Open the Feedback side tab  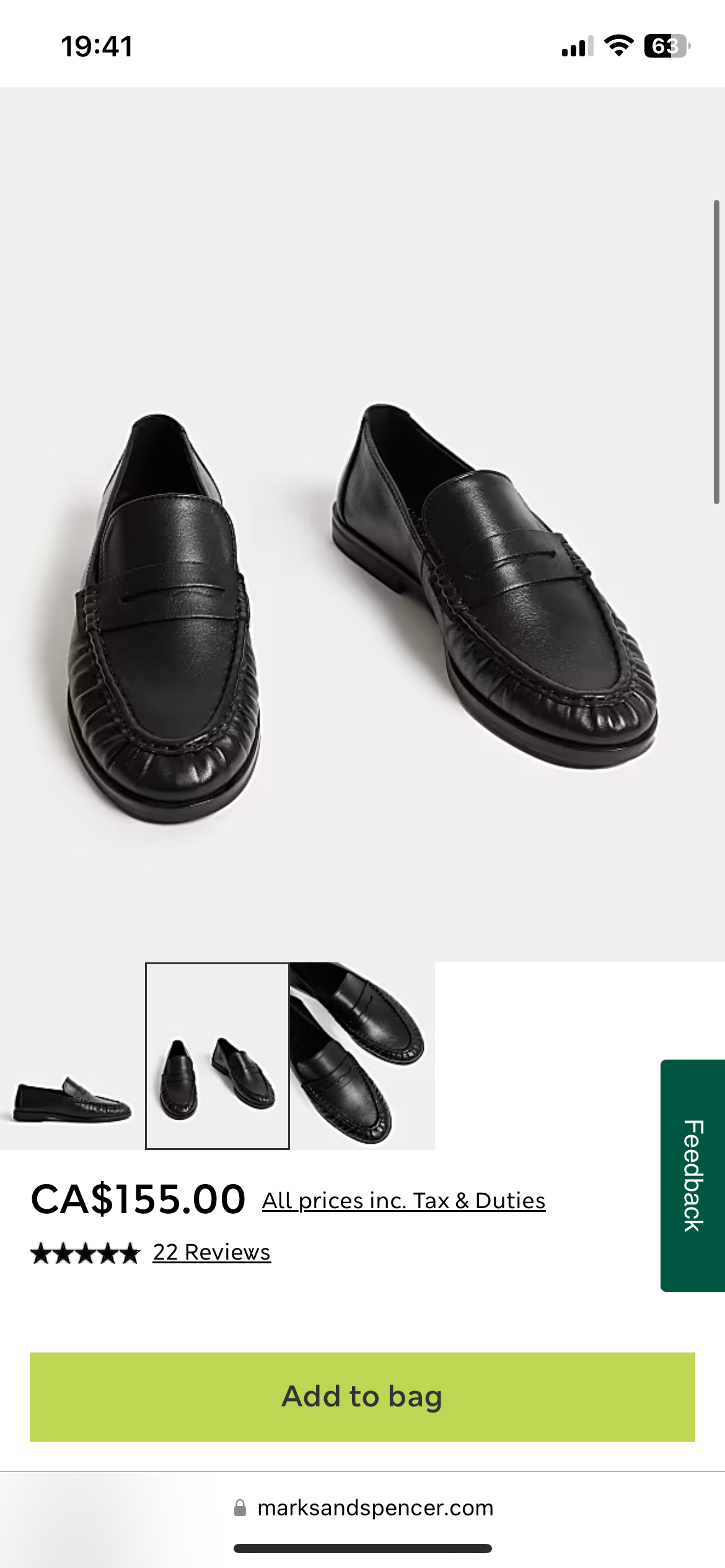coord(693,1175)
